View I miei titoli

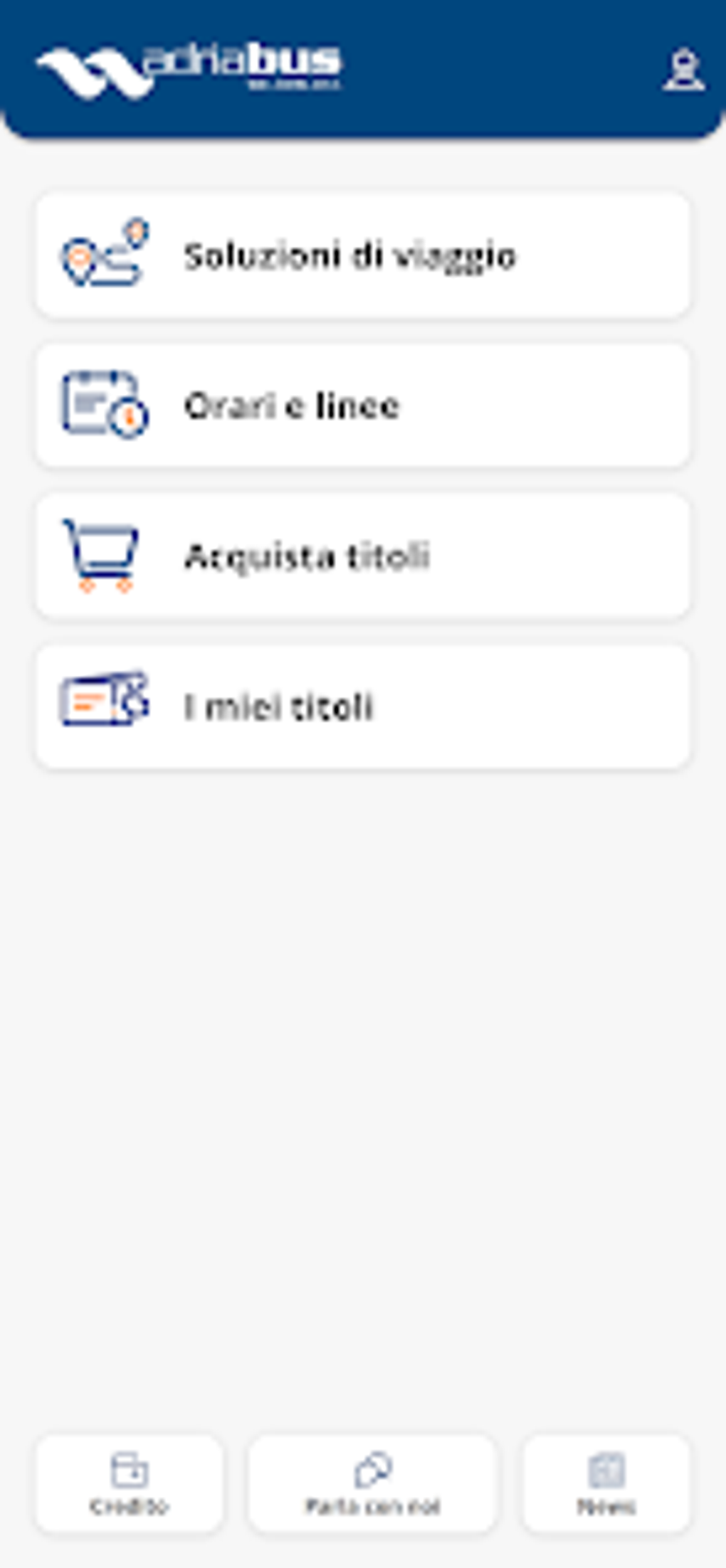tap(363, 707)
